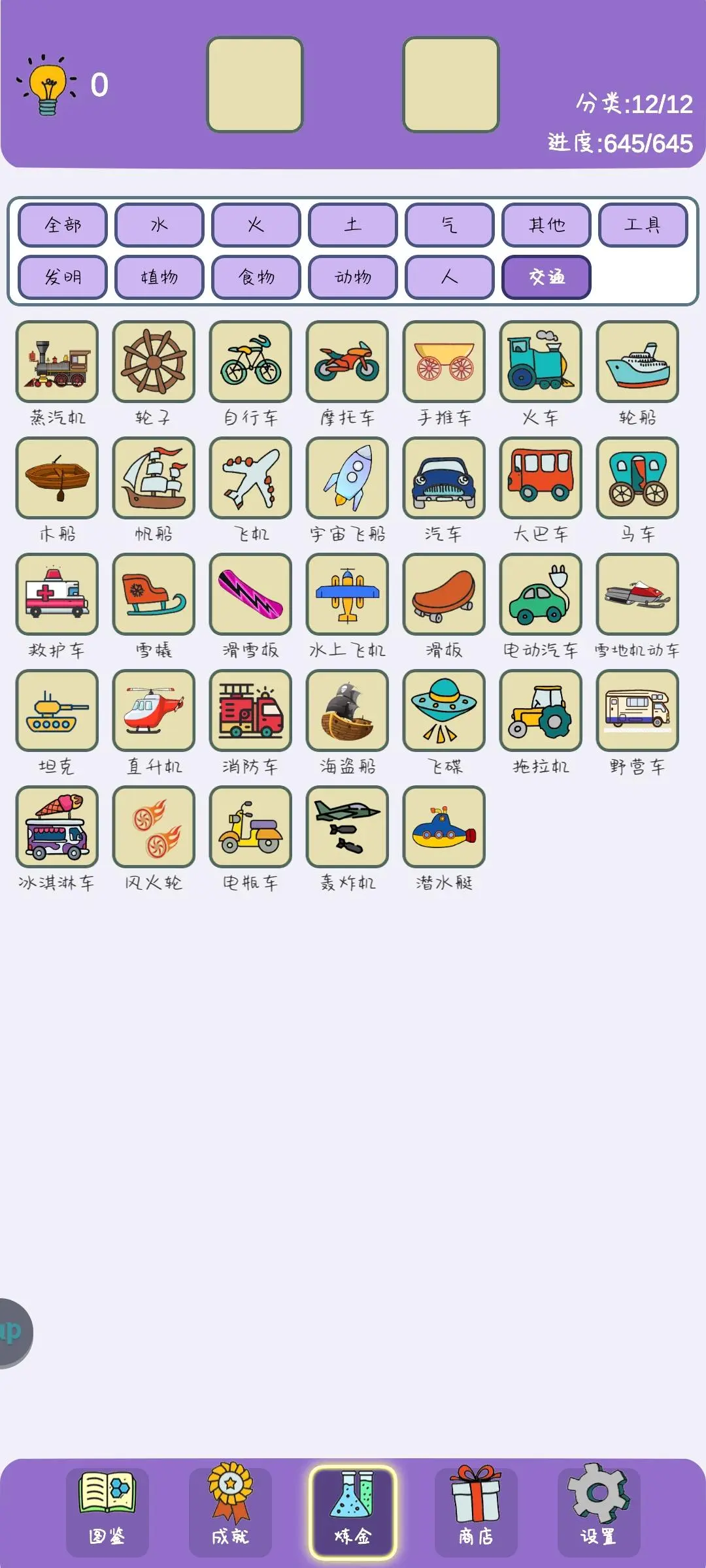Pick the 潜水艇 submarine element
This screenshot has width=706, height=1568.
[445, 827]
